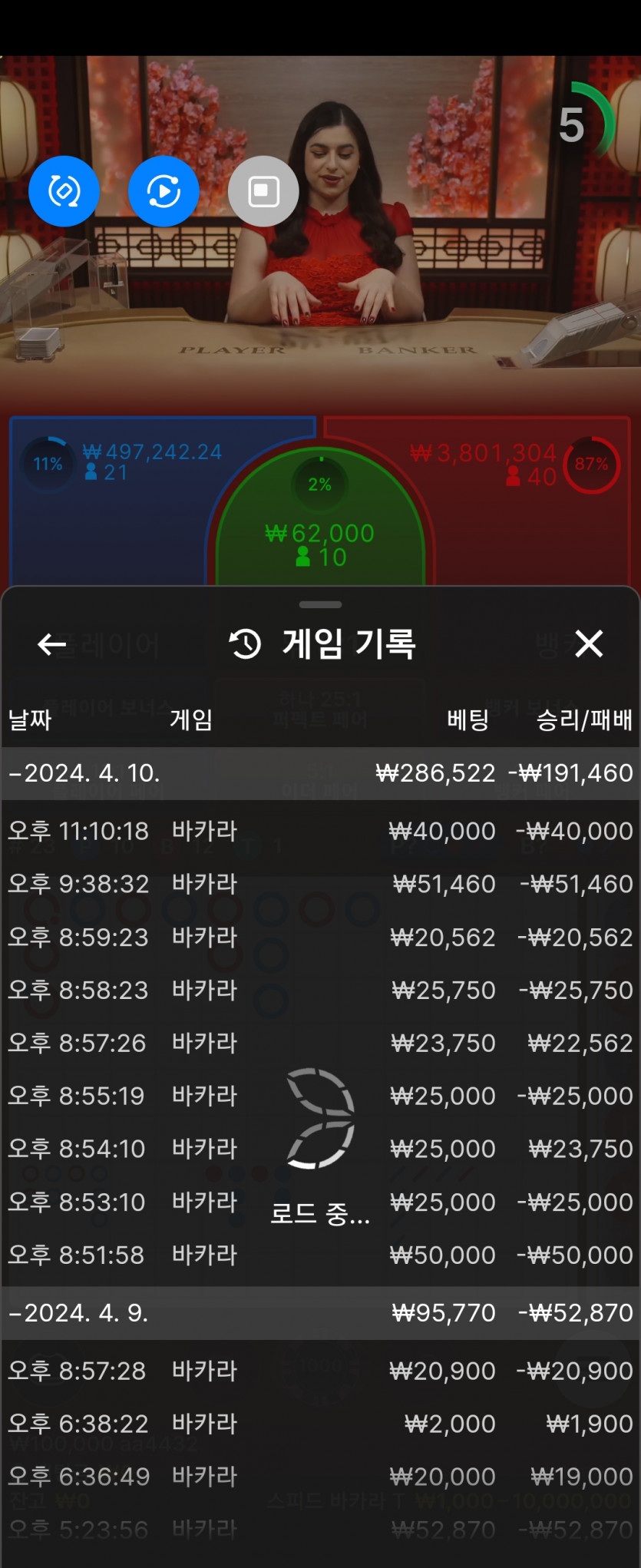View the 오후 8:59:23 game record
The image size is (641, 1568).
[320, 937]
